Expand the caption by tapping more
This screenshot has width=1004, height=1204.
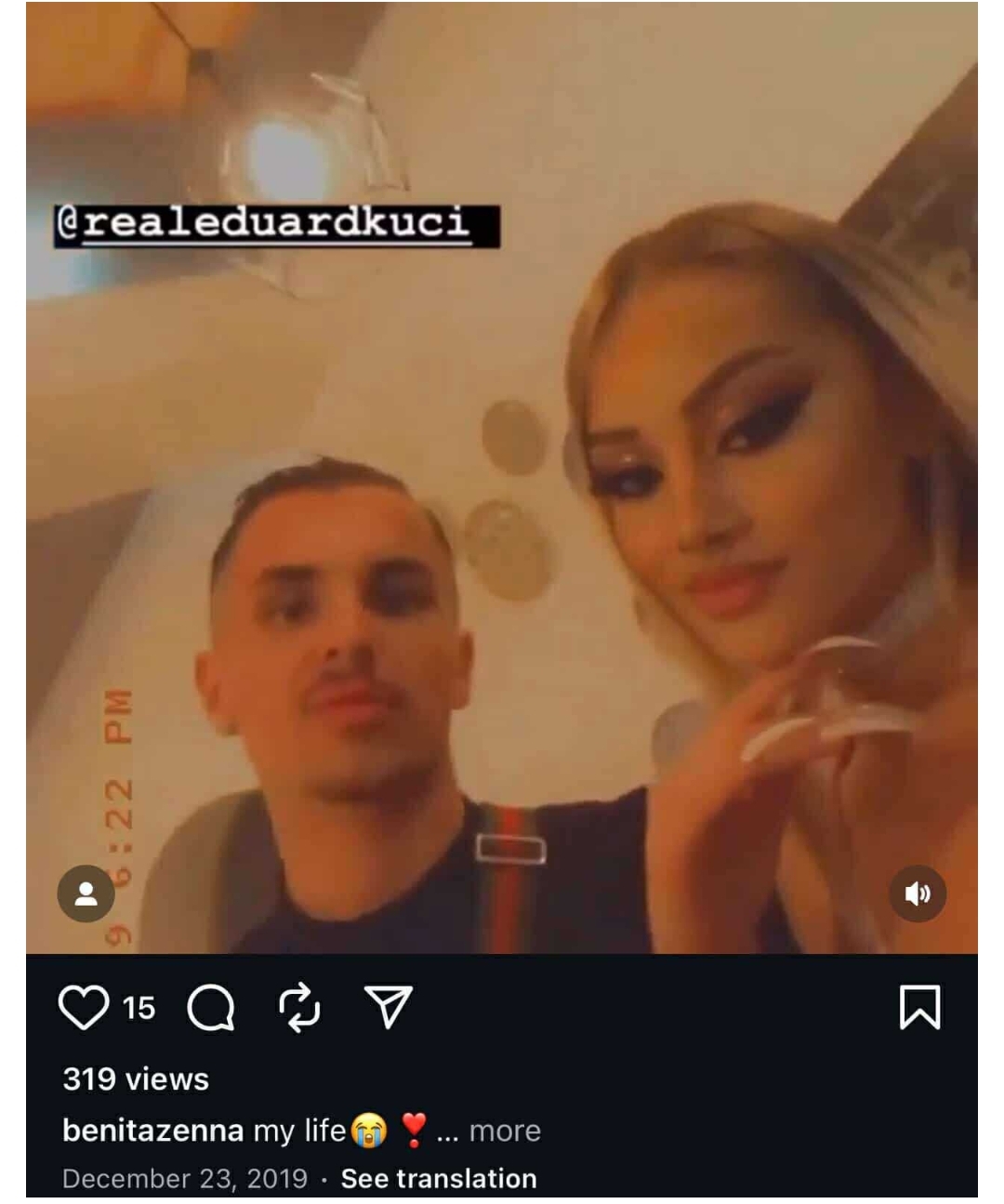click(x=504, y=1131)
